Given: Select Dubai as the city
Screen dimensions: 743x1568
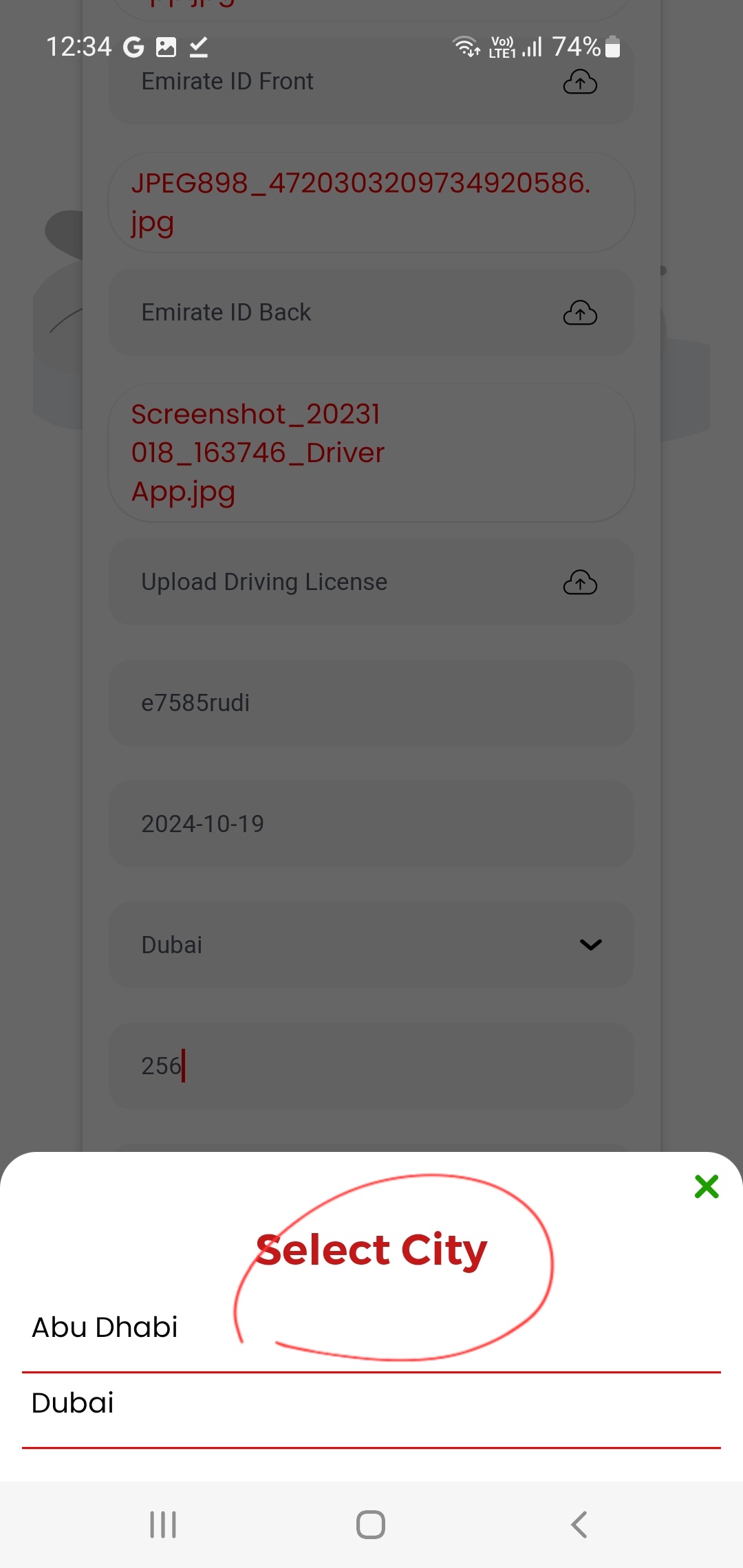Looking at the screenshot, I should (371, 1404).
